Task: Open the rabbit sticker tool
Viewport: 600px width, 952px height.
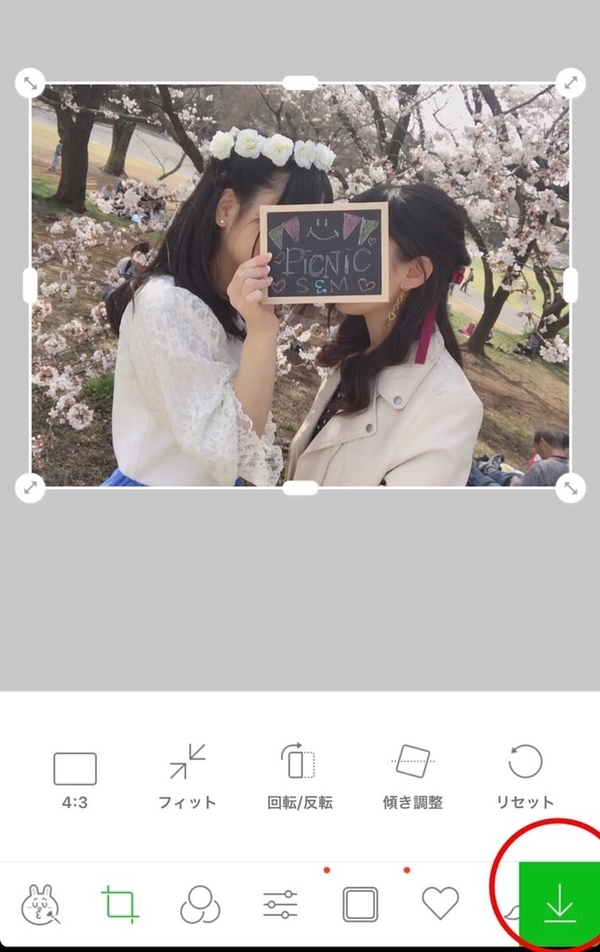Action: click(x=41, y=904)
